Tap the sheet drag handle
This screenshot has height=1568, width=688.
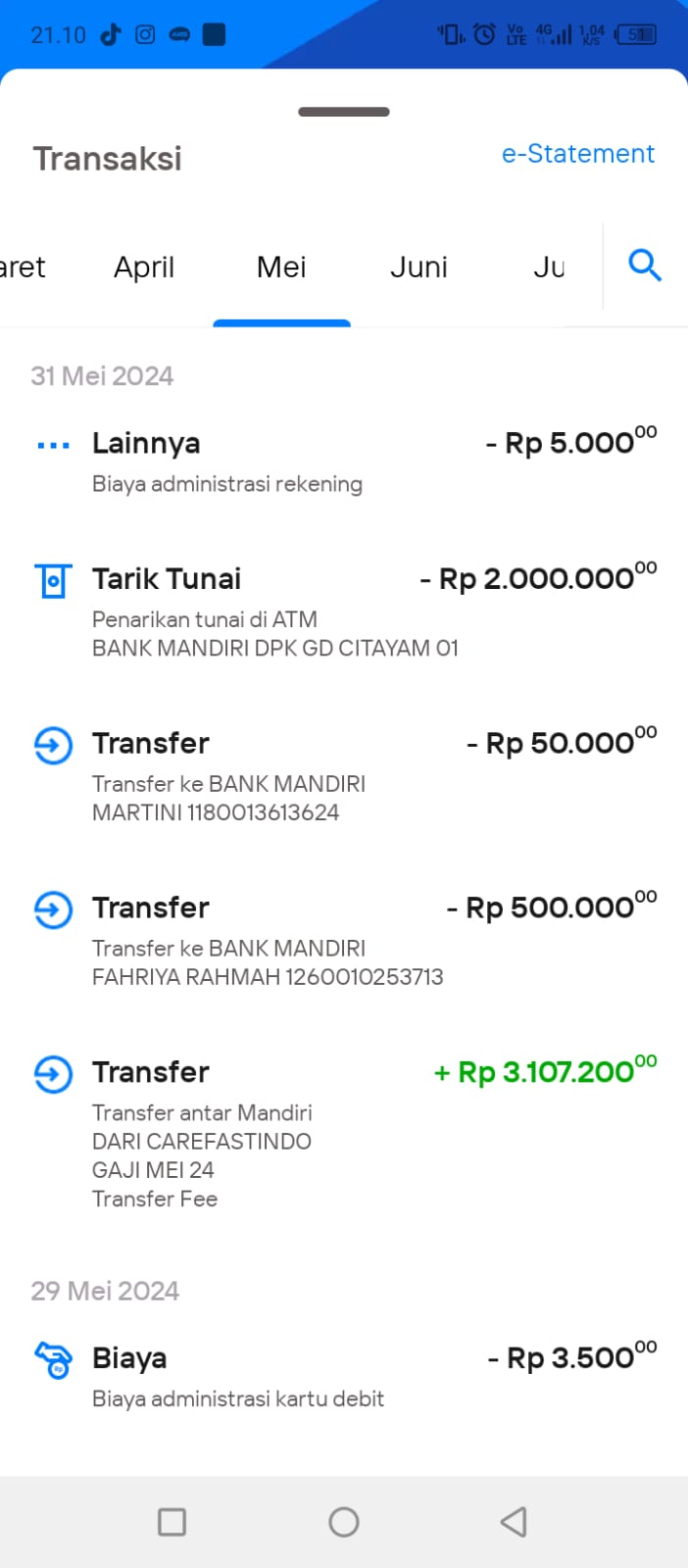coord(344,112)
